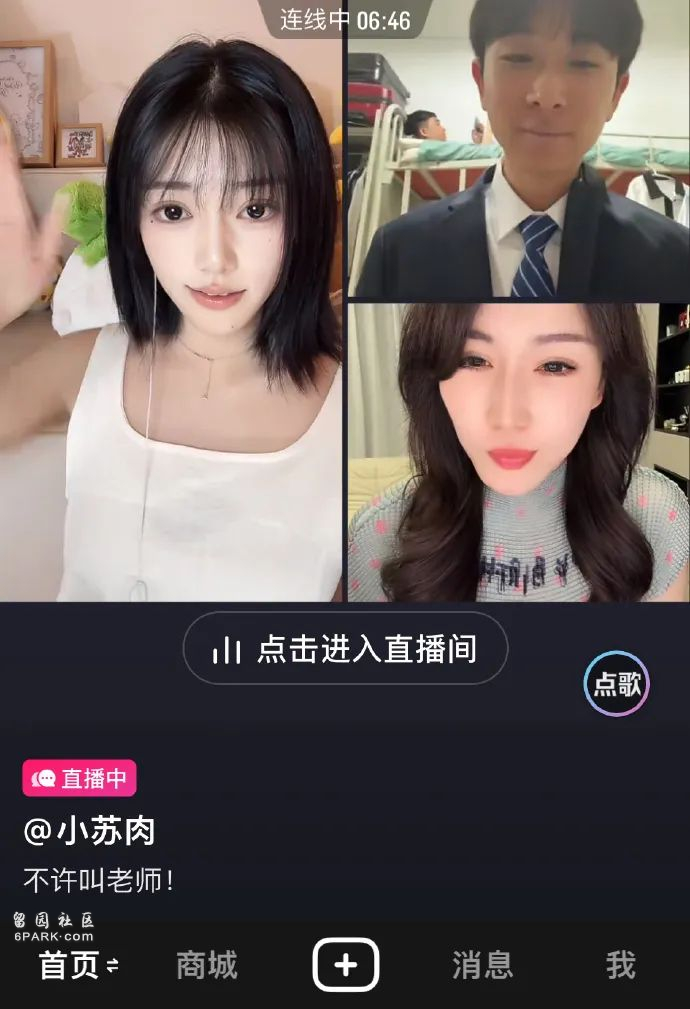The height and width of the screenshot is (1009, 690).
Task: Open the 消息 tab
Action: [482, 965]
